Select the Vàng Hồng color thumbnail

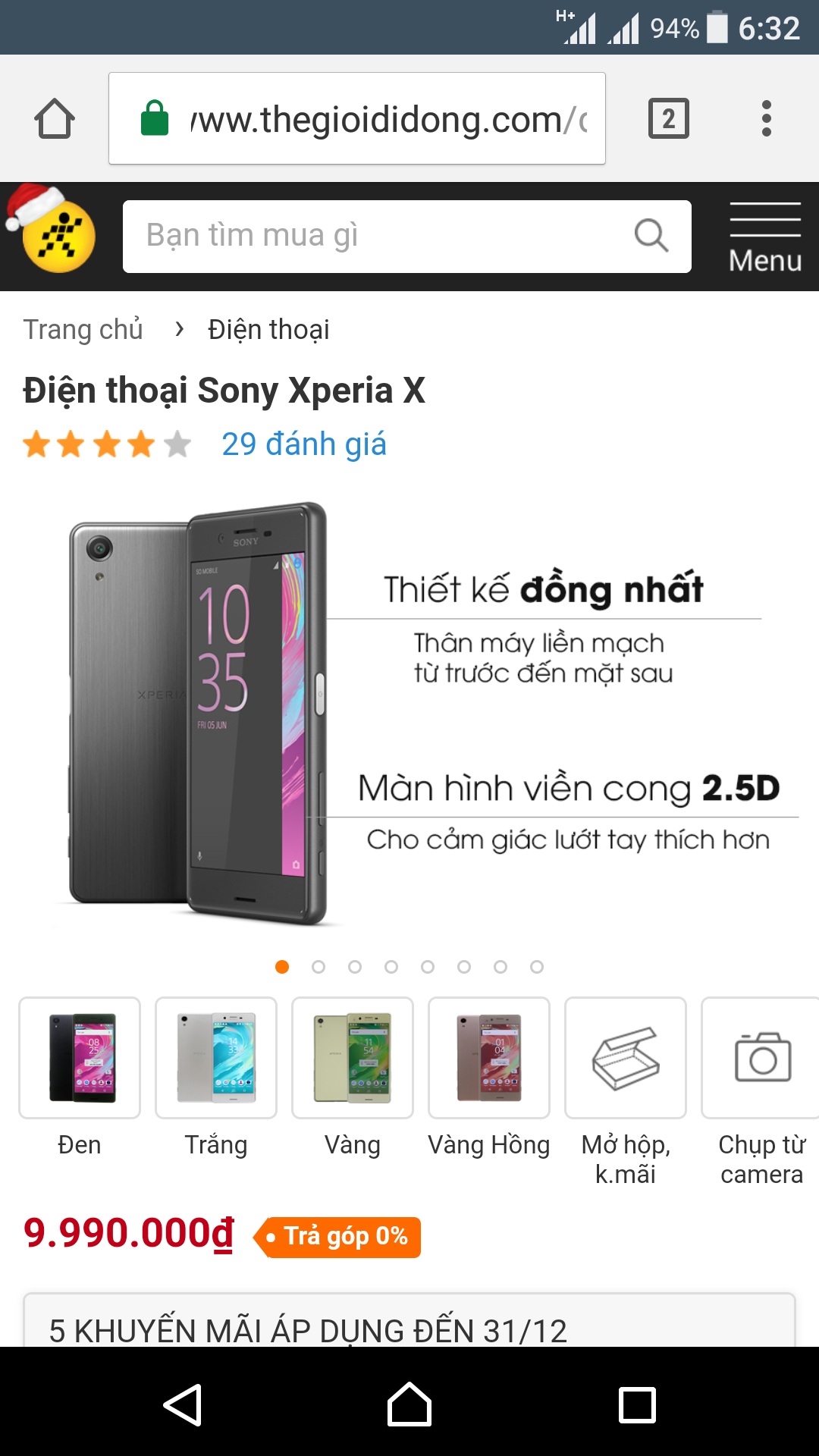pos(489,1058)
